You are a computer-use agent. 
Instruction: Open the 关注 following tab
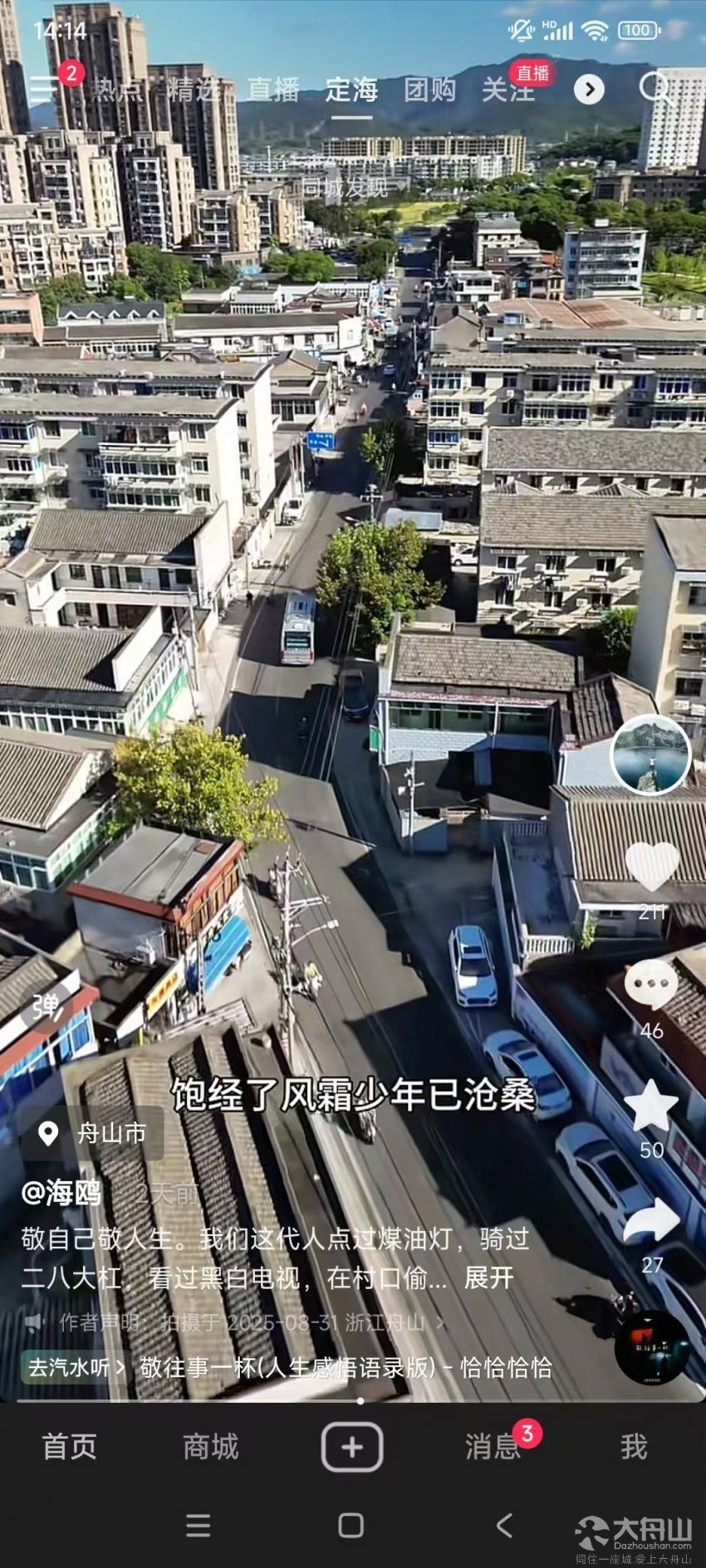tap(507, 90)
